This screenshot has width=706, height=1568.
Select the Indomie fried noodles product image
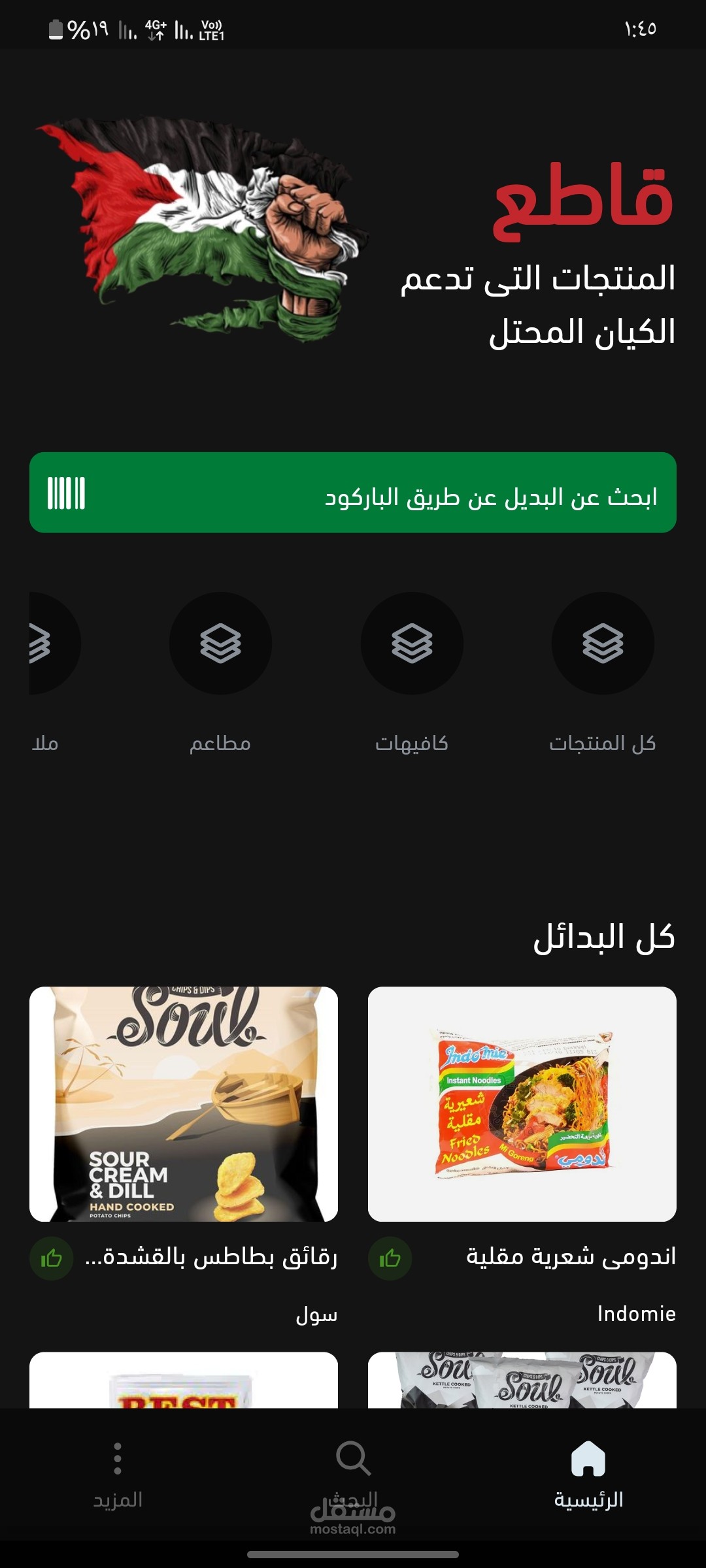click(522, 1104)
